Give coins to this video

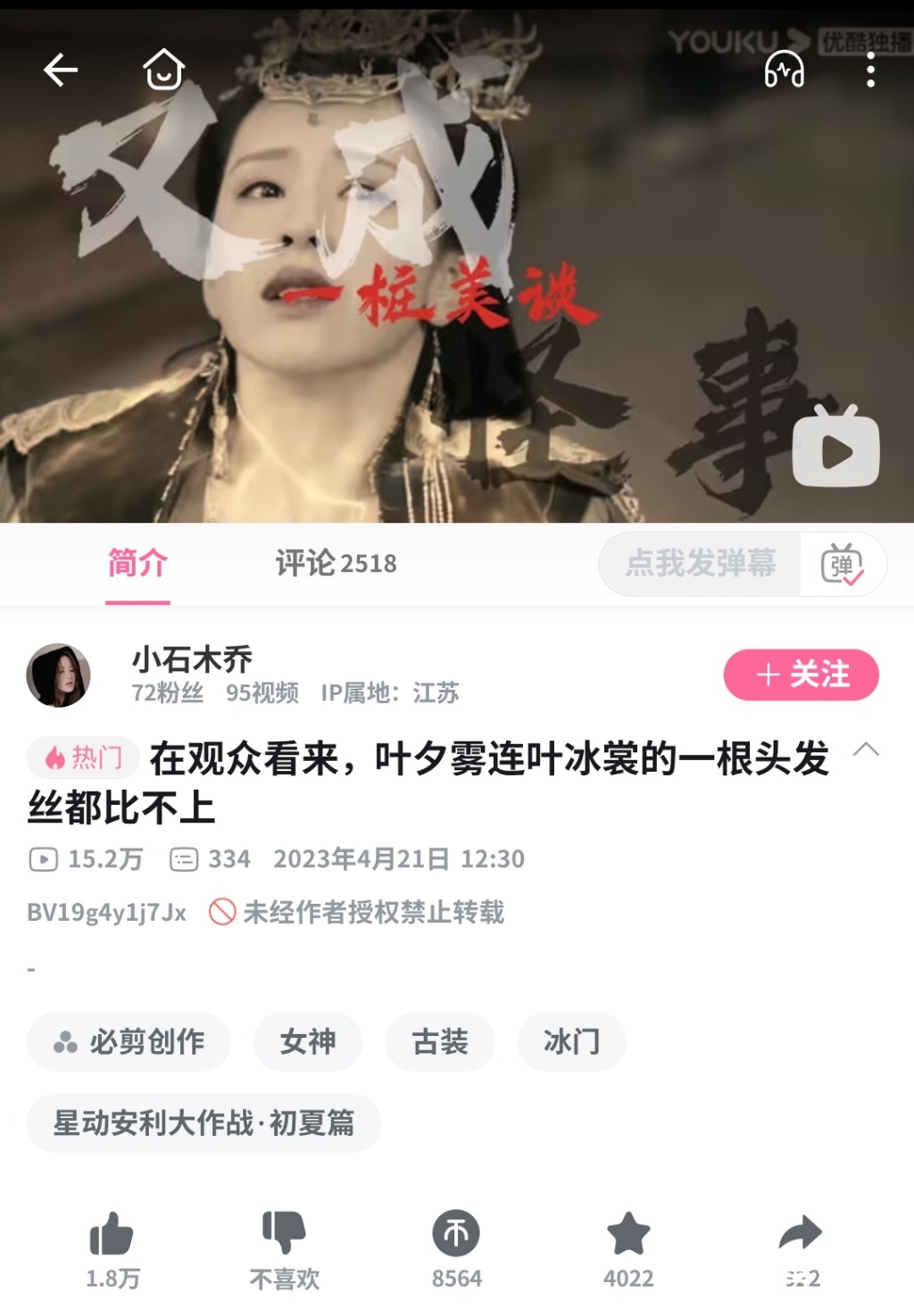pyautogui.click(x=456, y=1235)
